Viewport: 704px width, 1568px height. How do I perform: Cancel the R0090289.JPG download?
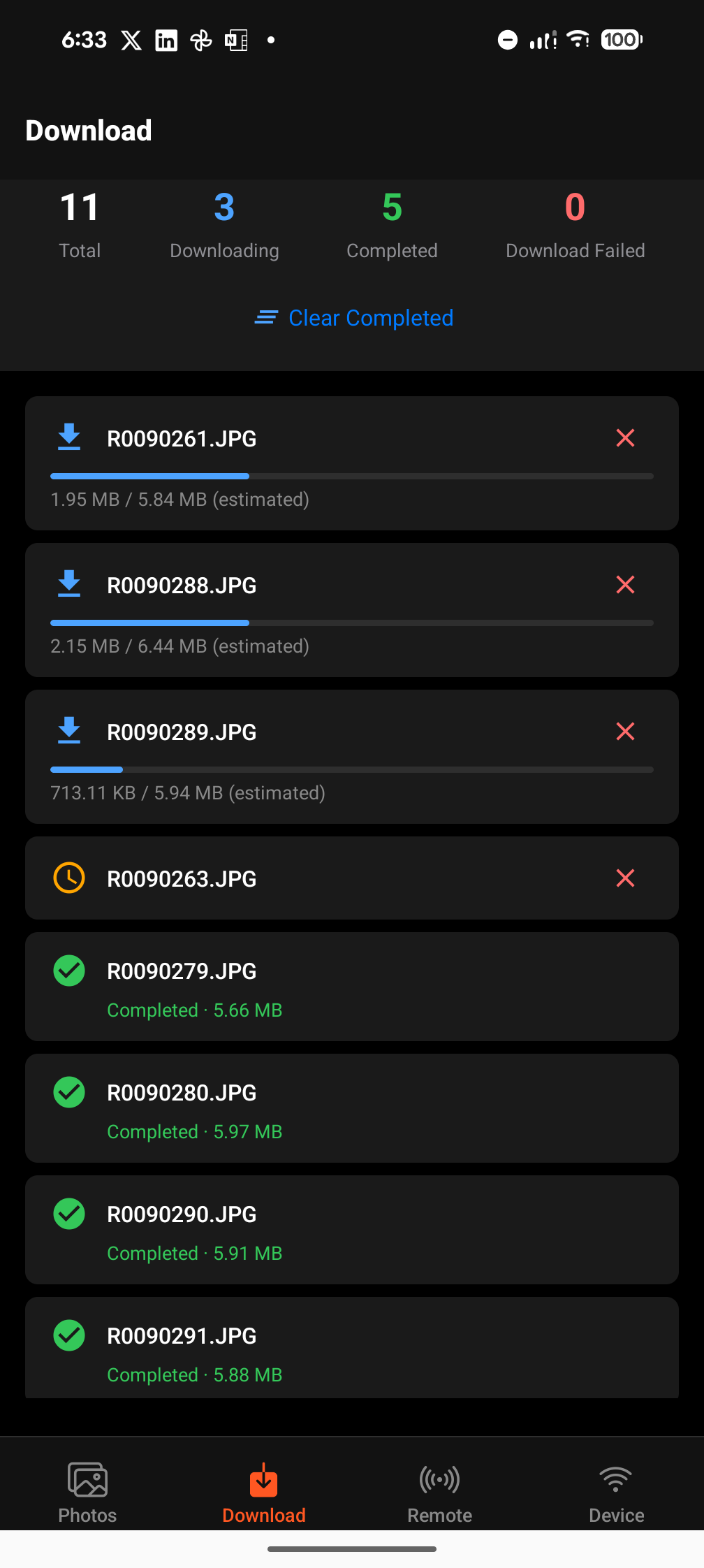point(625,732)
